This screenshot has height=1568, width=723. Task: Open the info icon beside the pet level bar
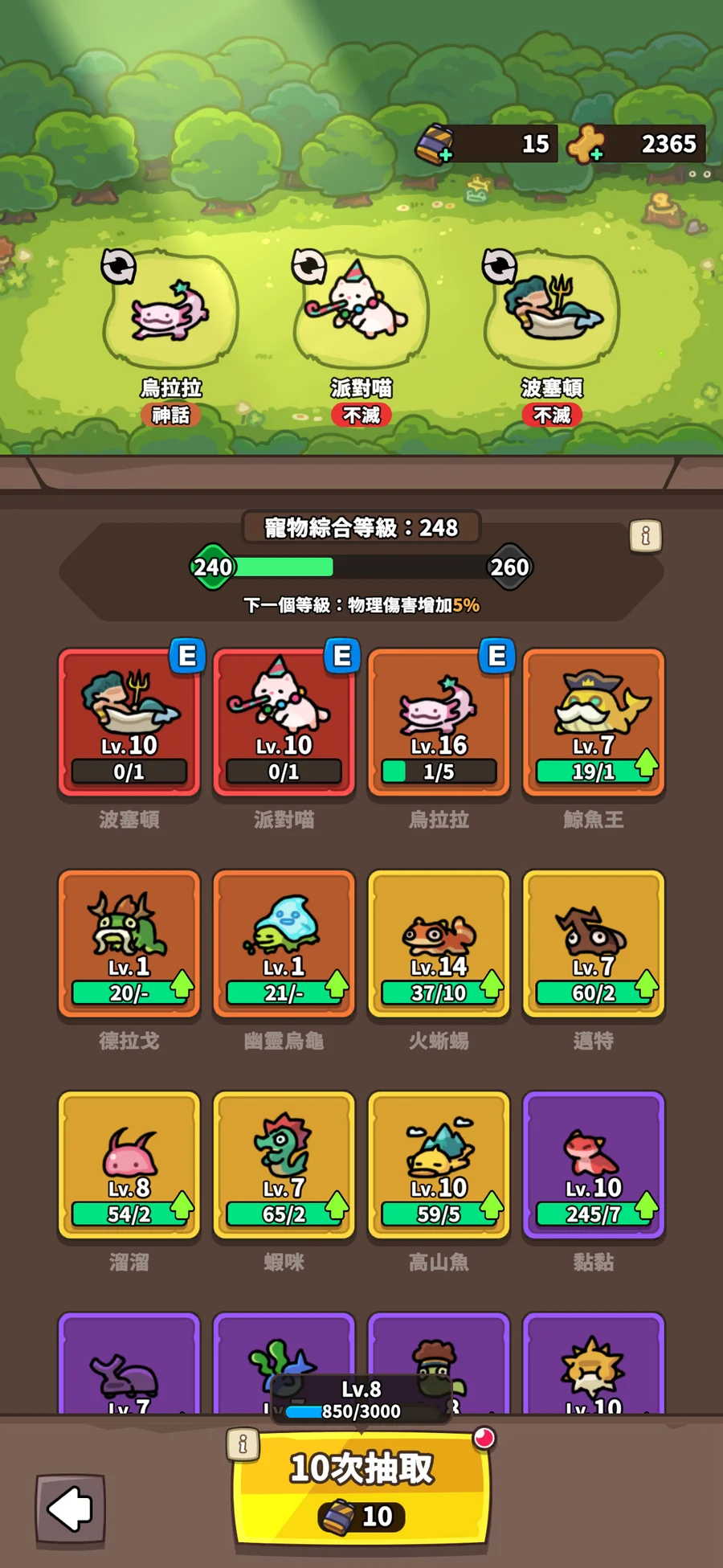click(x=645, y=536)
